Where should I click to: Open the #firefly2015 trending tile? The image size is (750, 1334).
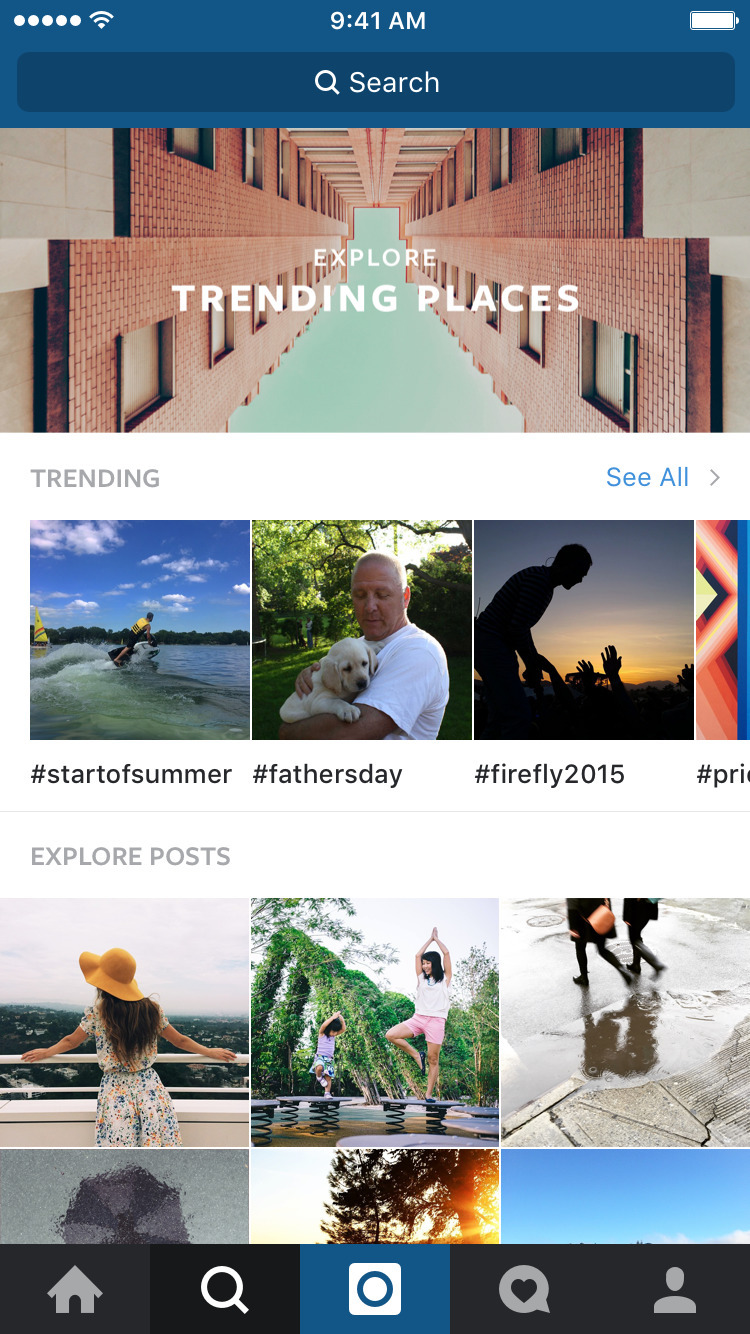pos(583,630)
